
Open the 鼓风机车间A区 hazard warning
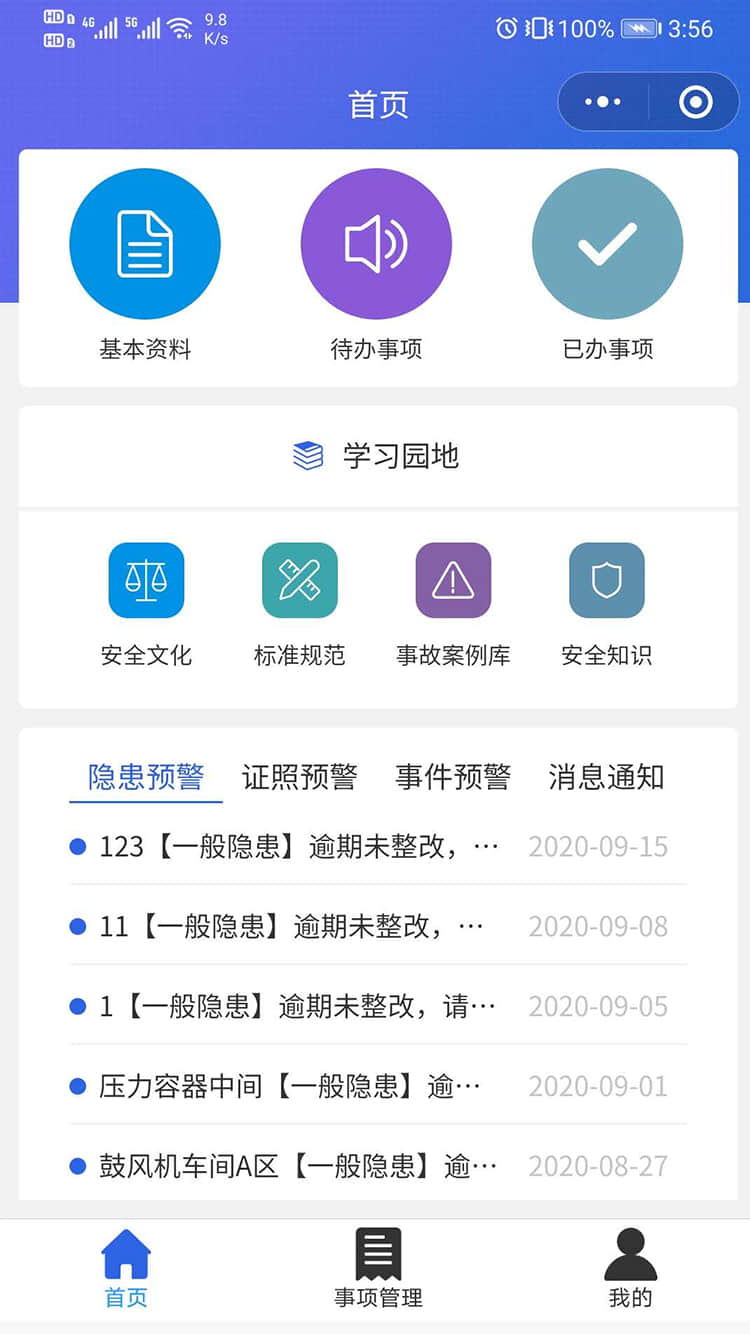pyautogui.click(x=378, y=1166)
